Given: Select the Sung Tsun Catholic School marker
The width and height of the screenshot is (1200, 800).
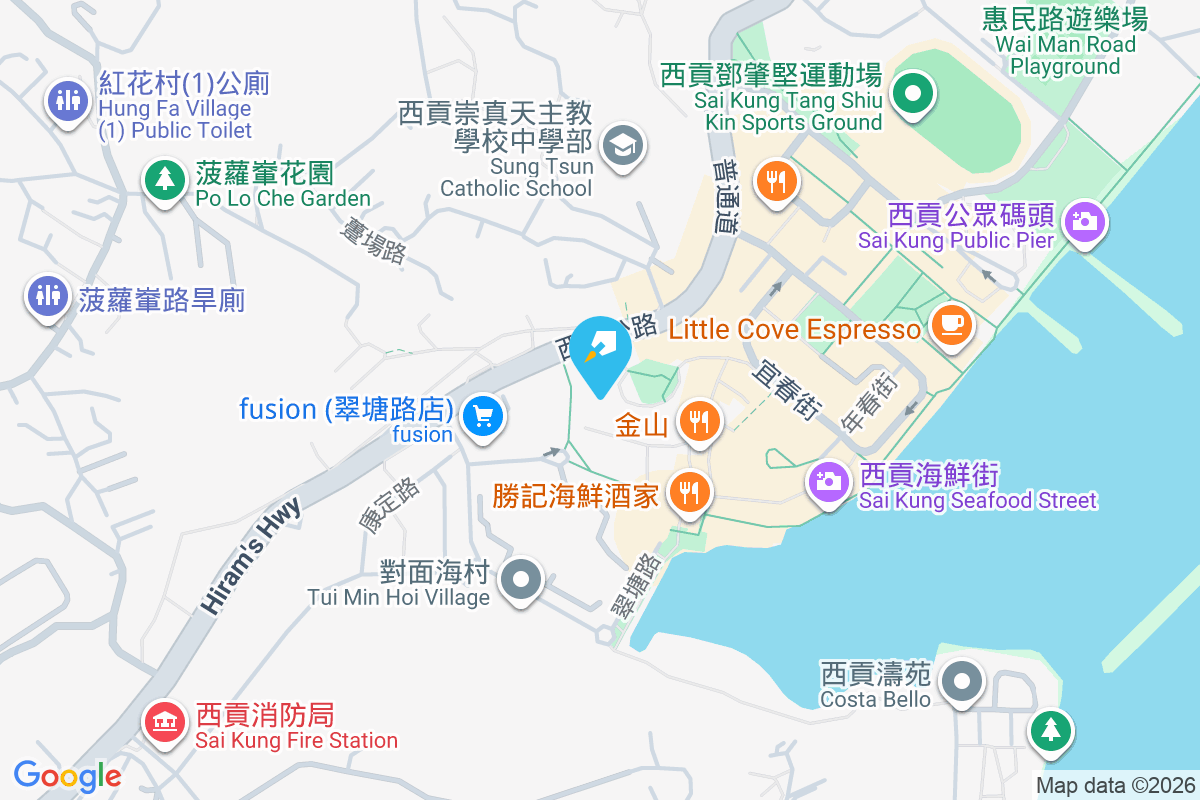Looking at the screenshot, I should point(624,148).
